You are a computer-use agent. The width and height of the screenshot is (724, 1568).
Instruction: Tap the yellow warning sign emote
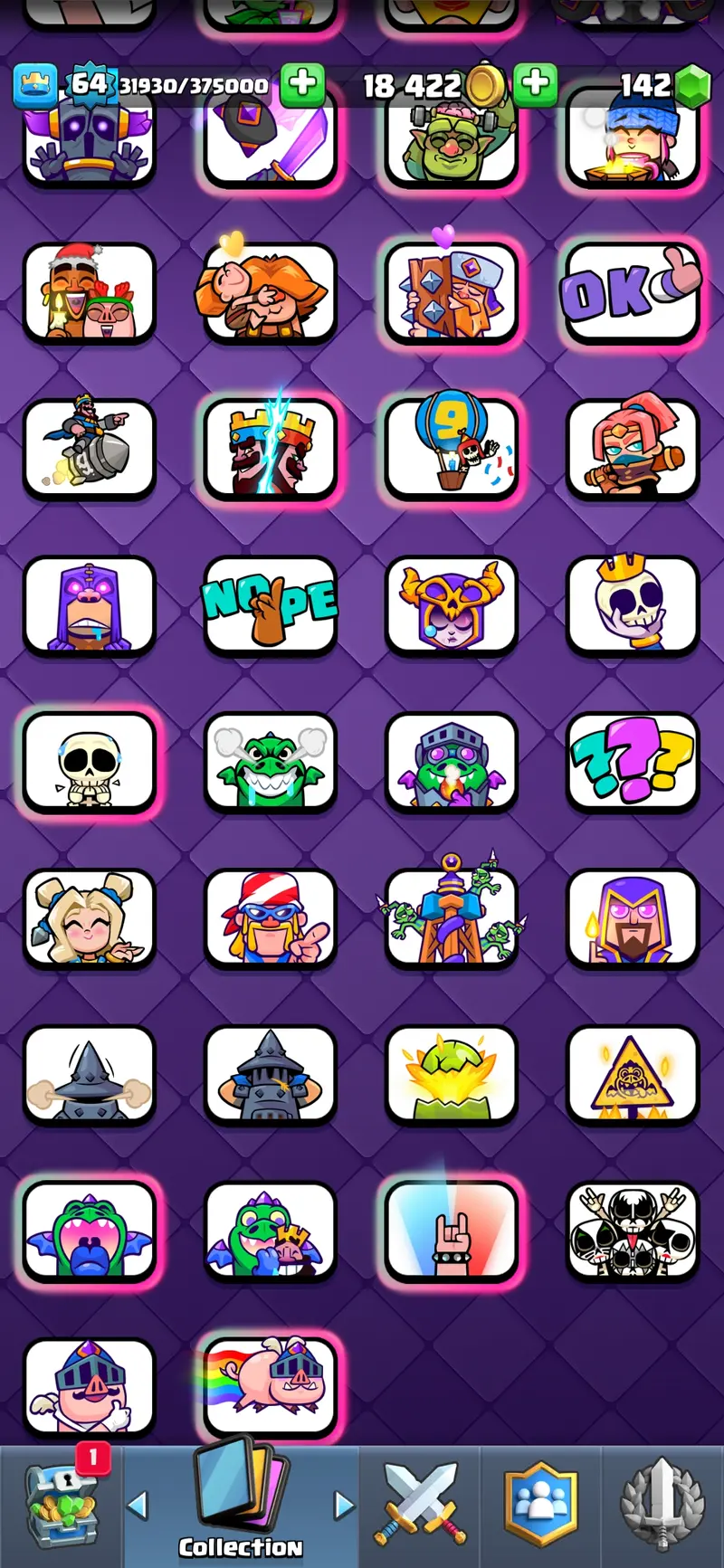pos(632,1074)
